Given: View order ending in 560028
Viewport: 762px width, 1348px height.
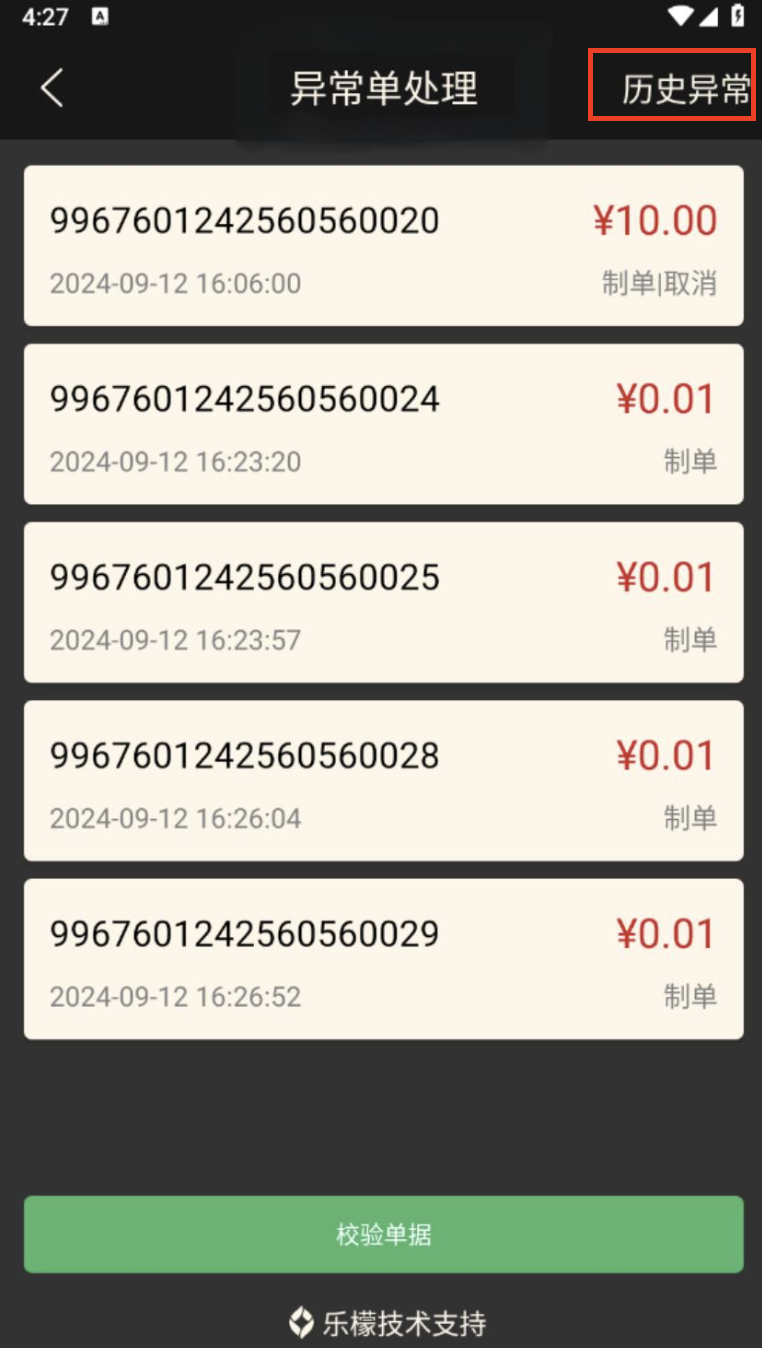Looking at the screenshot, I should [383, 781].
